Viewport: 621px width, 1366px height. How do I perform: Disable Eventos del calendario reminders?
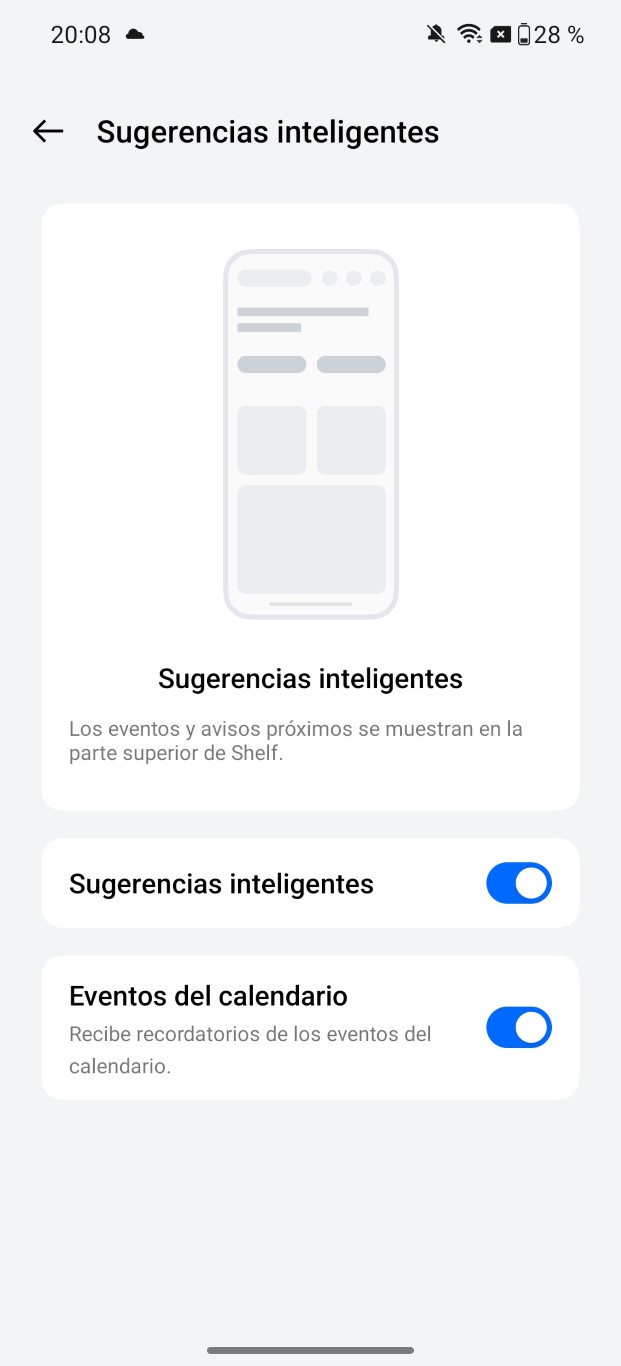(x=518, y=1027)
